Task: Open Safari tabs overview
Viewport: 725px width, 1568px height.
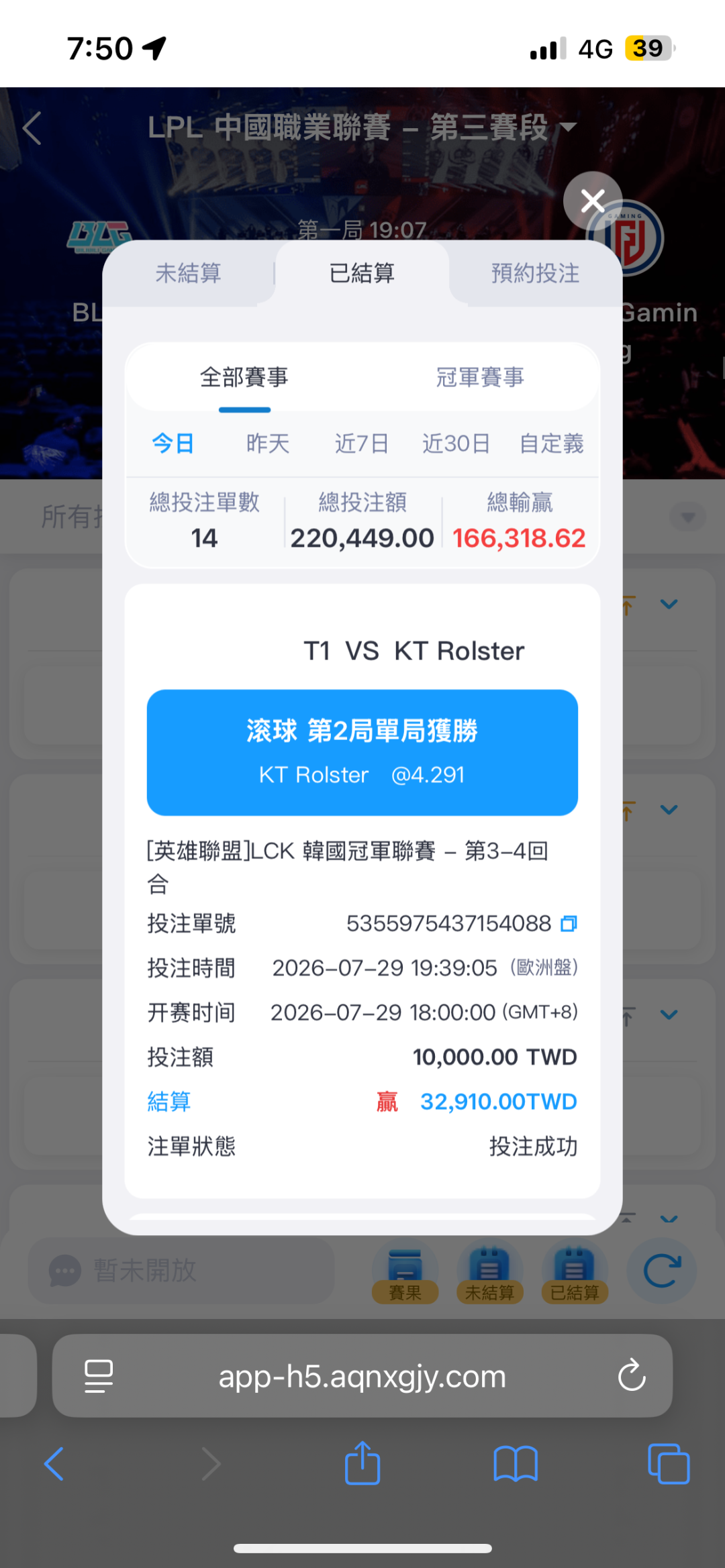Action: pyautogui.click(x=669, y=1463)
